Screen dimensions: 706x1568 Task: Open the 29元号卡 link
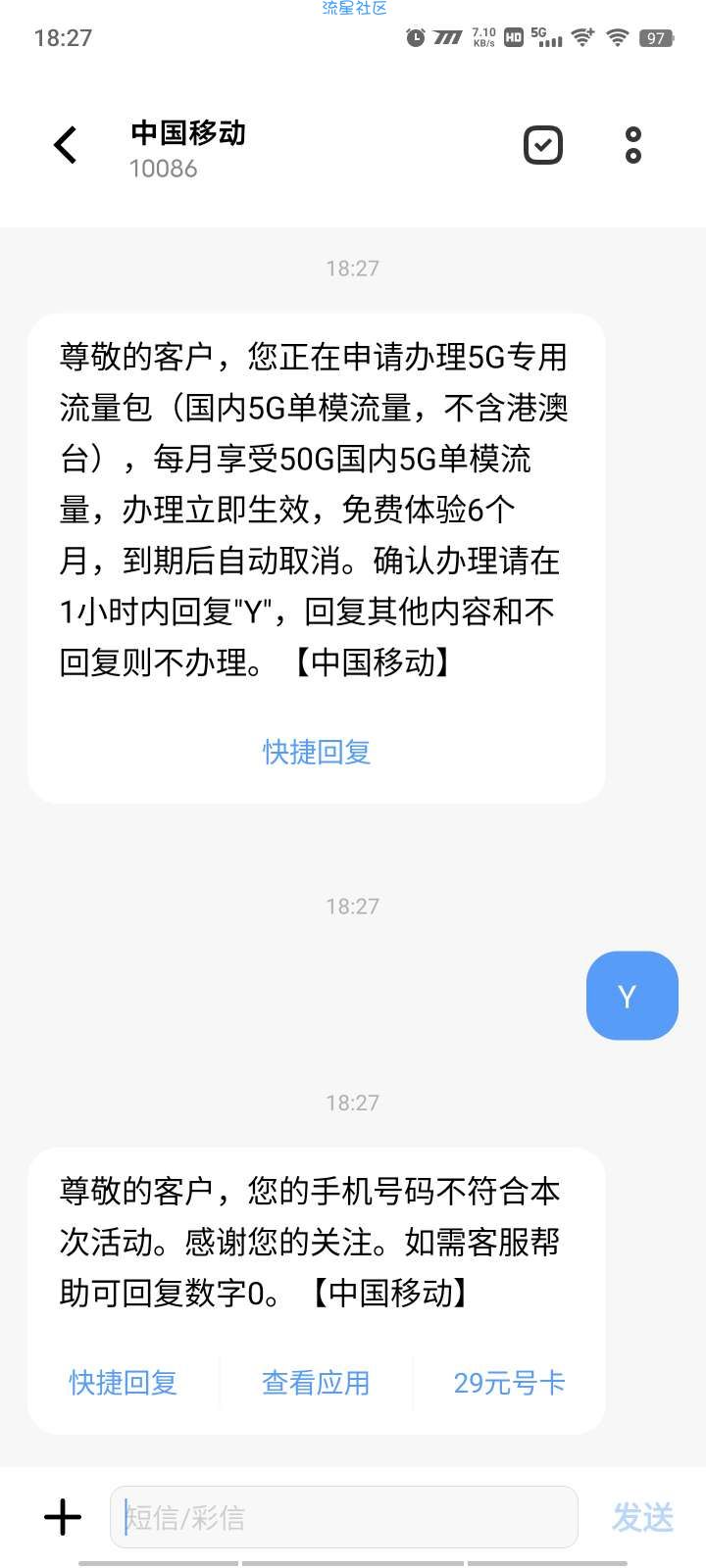(509, 1383)
